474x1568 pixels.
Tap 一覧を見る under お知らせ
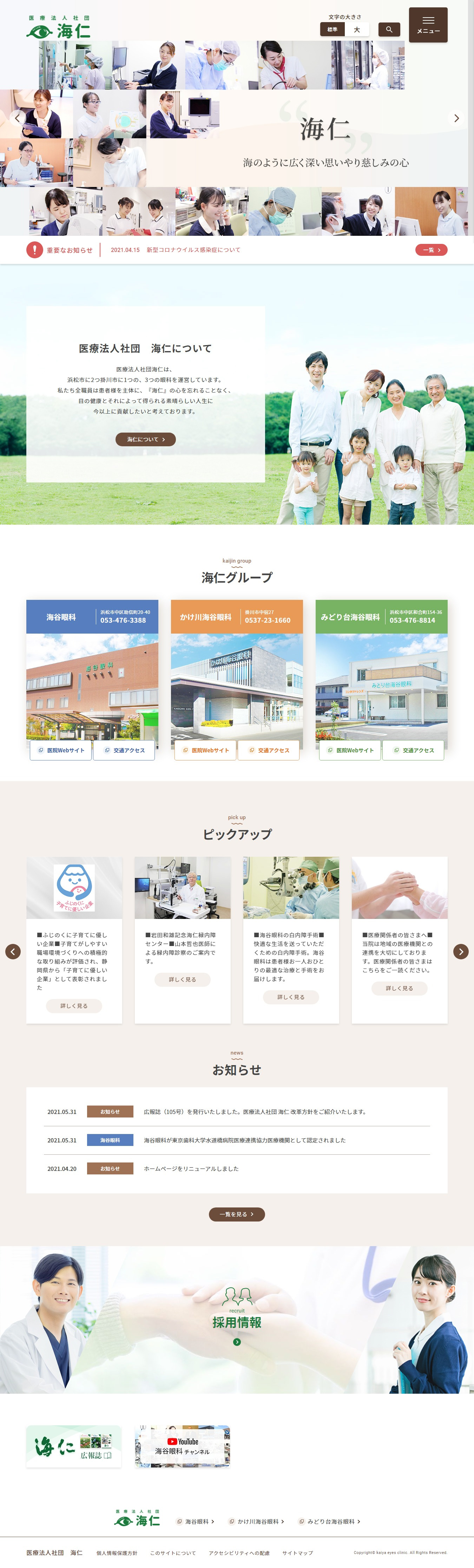237,1214
